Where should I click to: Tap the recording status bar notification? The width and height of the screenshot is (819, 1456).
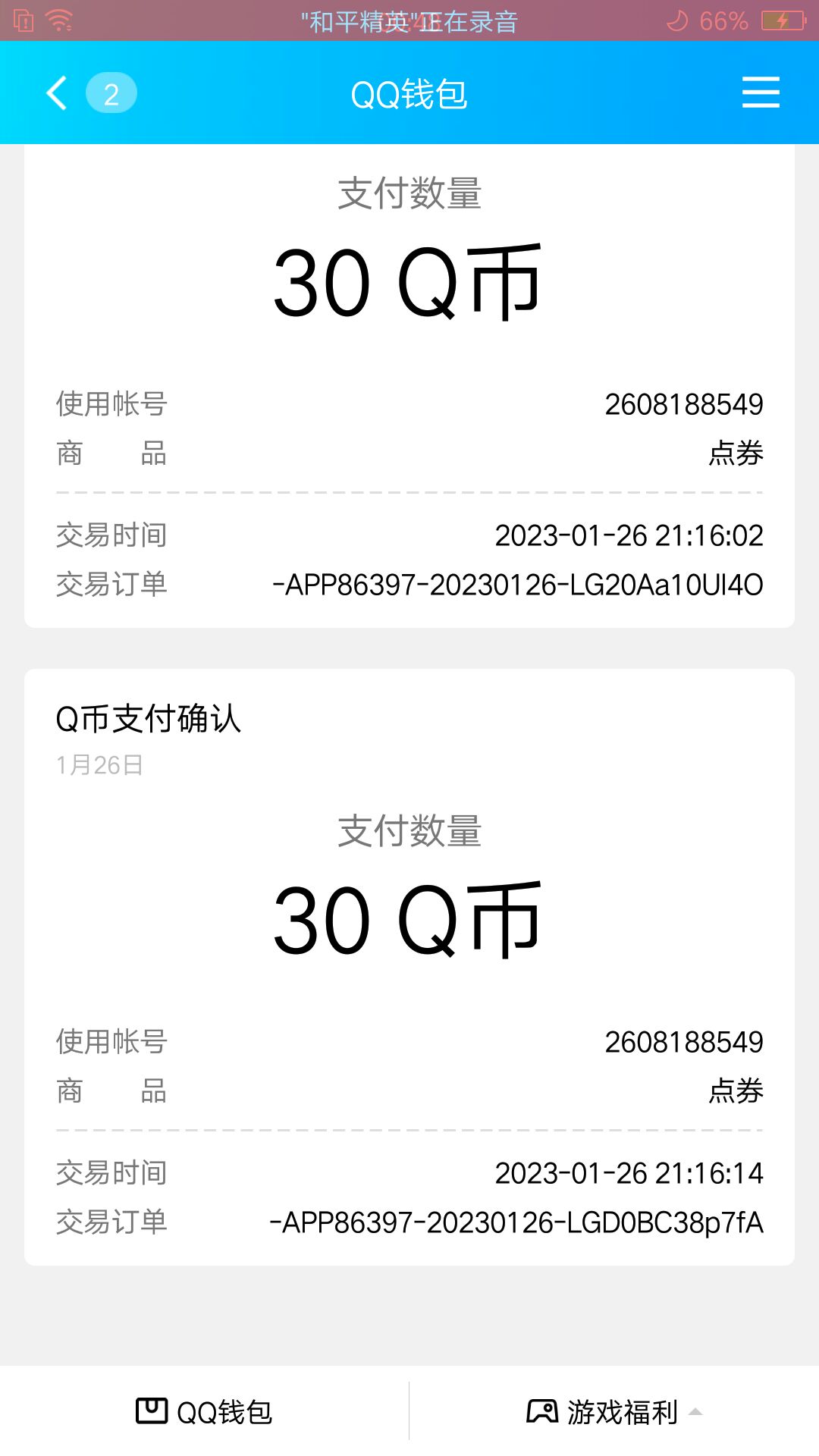point(409,20)
